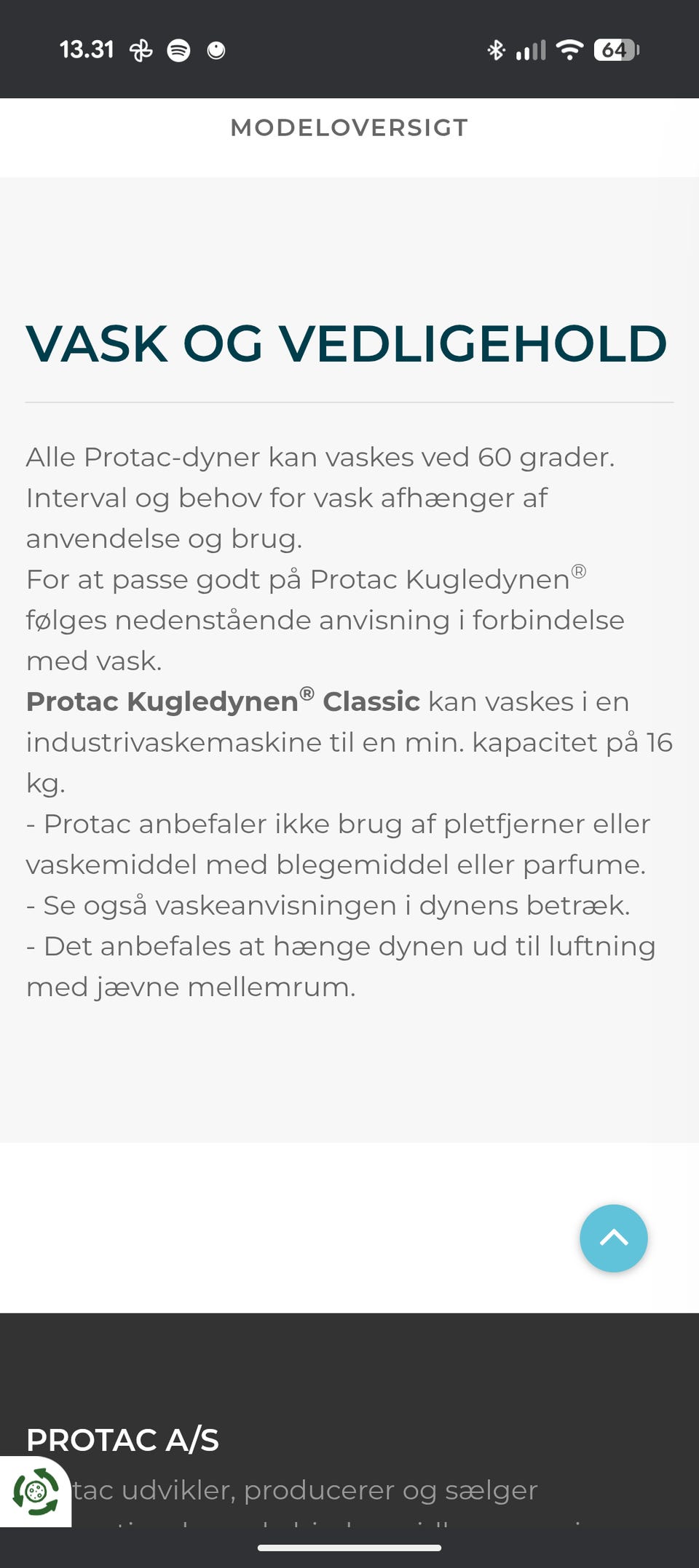
Task: Select the bold Protac Kugledynen Classic text
Action: click(x=222, y=701)
